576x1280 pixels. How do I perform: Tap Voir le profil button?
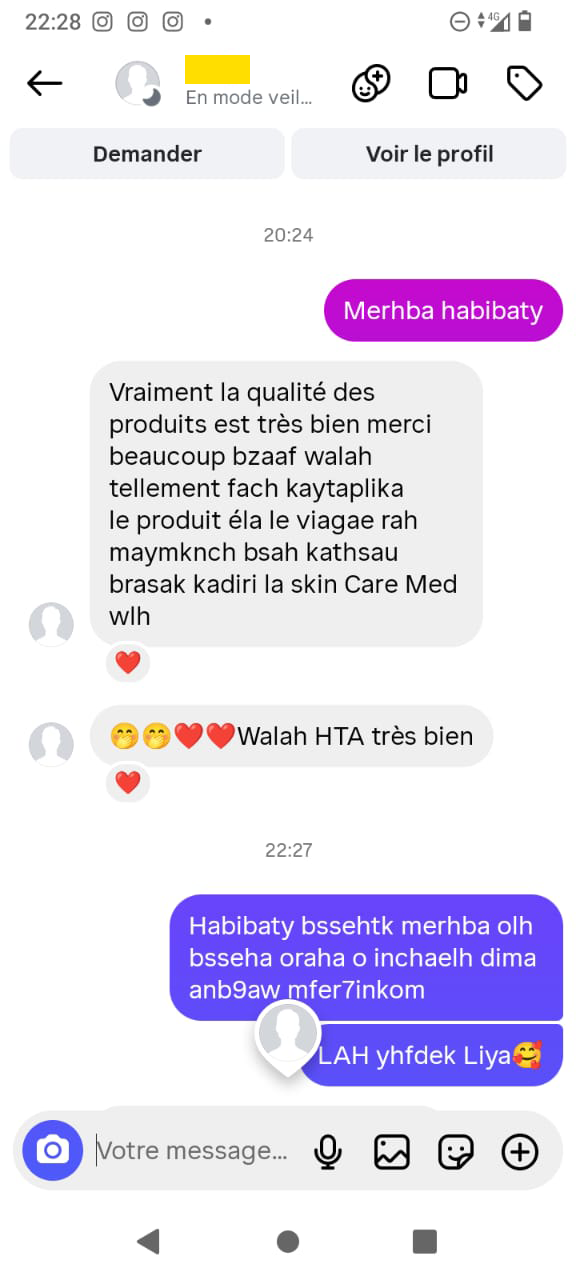click(429, 154)
